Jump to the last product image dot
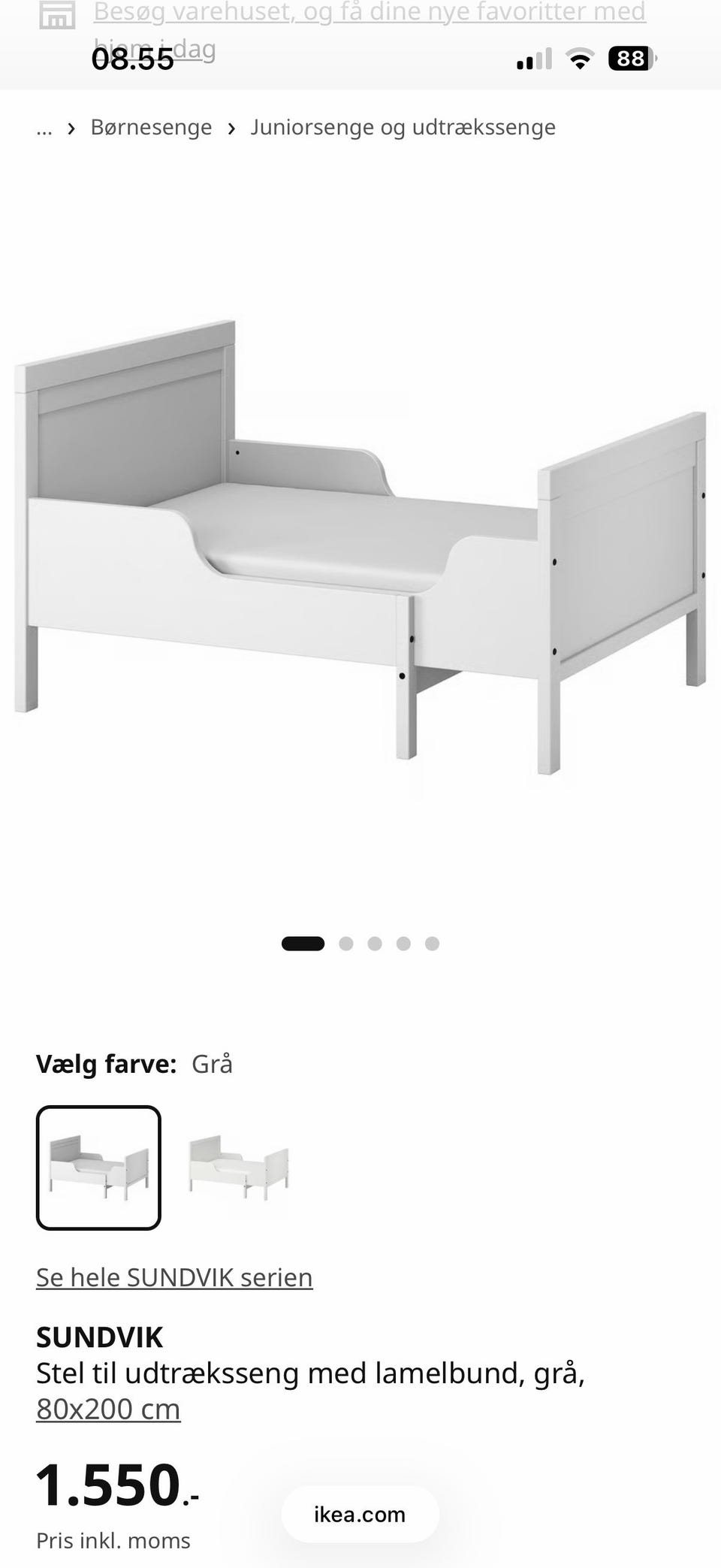 pos(432,944)
